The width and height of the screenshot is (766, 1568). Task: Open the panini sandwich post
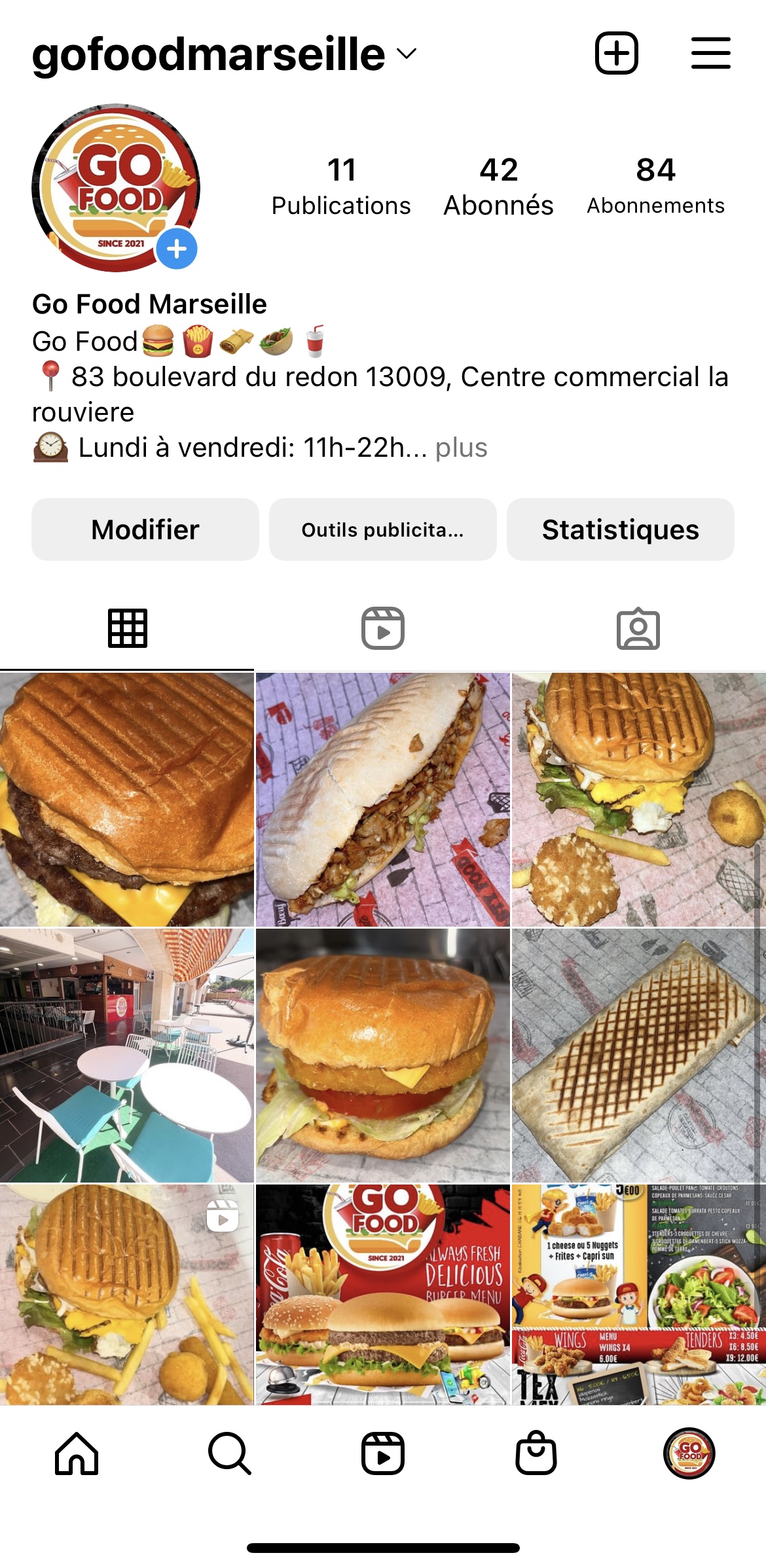click(x=383, y=799)
